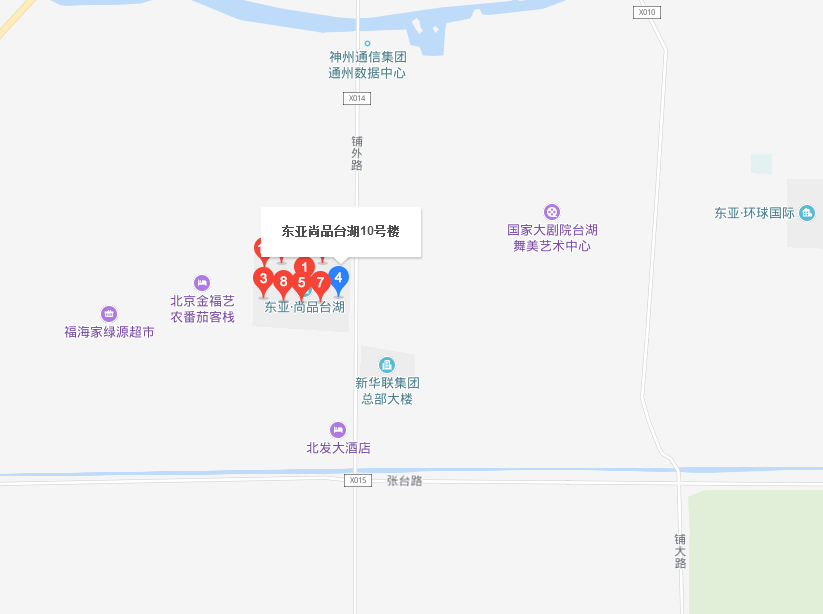The width and height of the screenshot is (823, 614).
Task: Select the 新华联集团总部大楼 building point
Action: [387, 365]
